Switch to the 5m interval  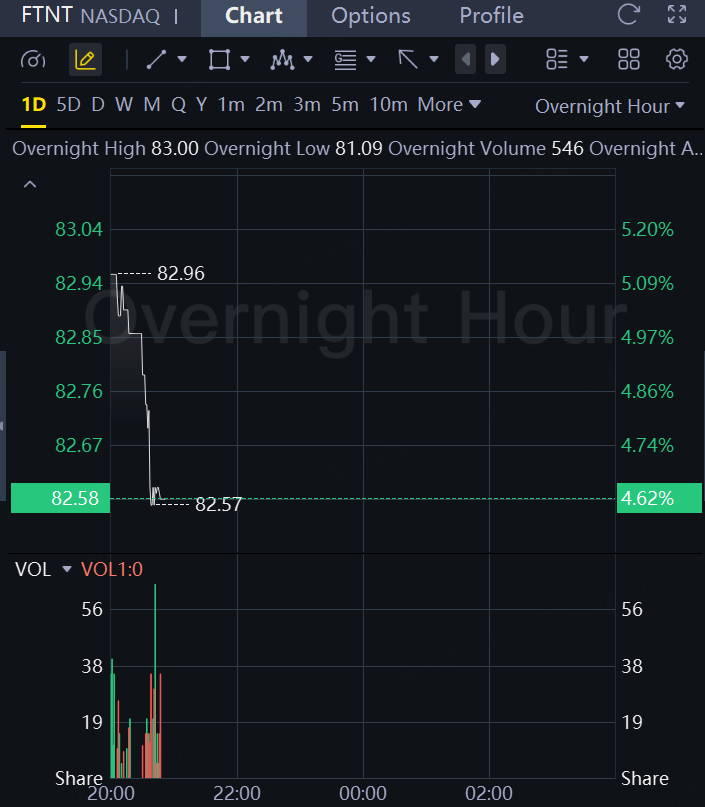click(x=345, y=104)
